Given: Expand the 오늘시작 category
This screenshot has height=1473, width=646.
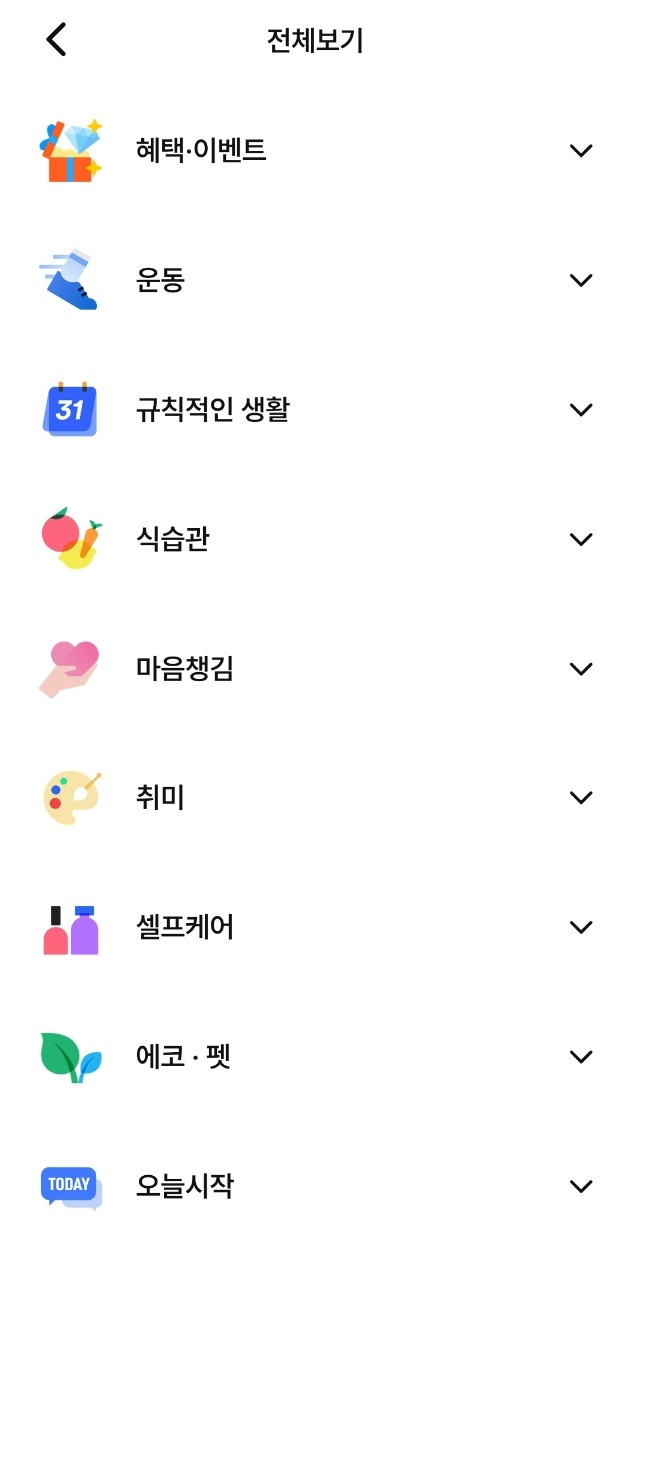Looking at the screenshot, I should pyautogui.click(x=580, y=1186).
